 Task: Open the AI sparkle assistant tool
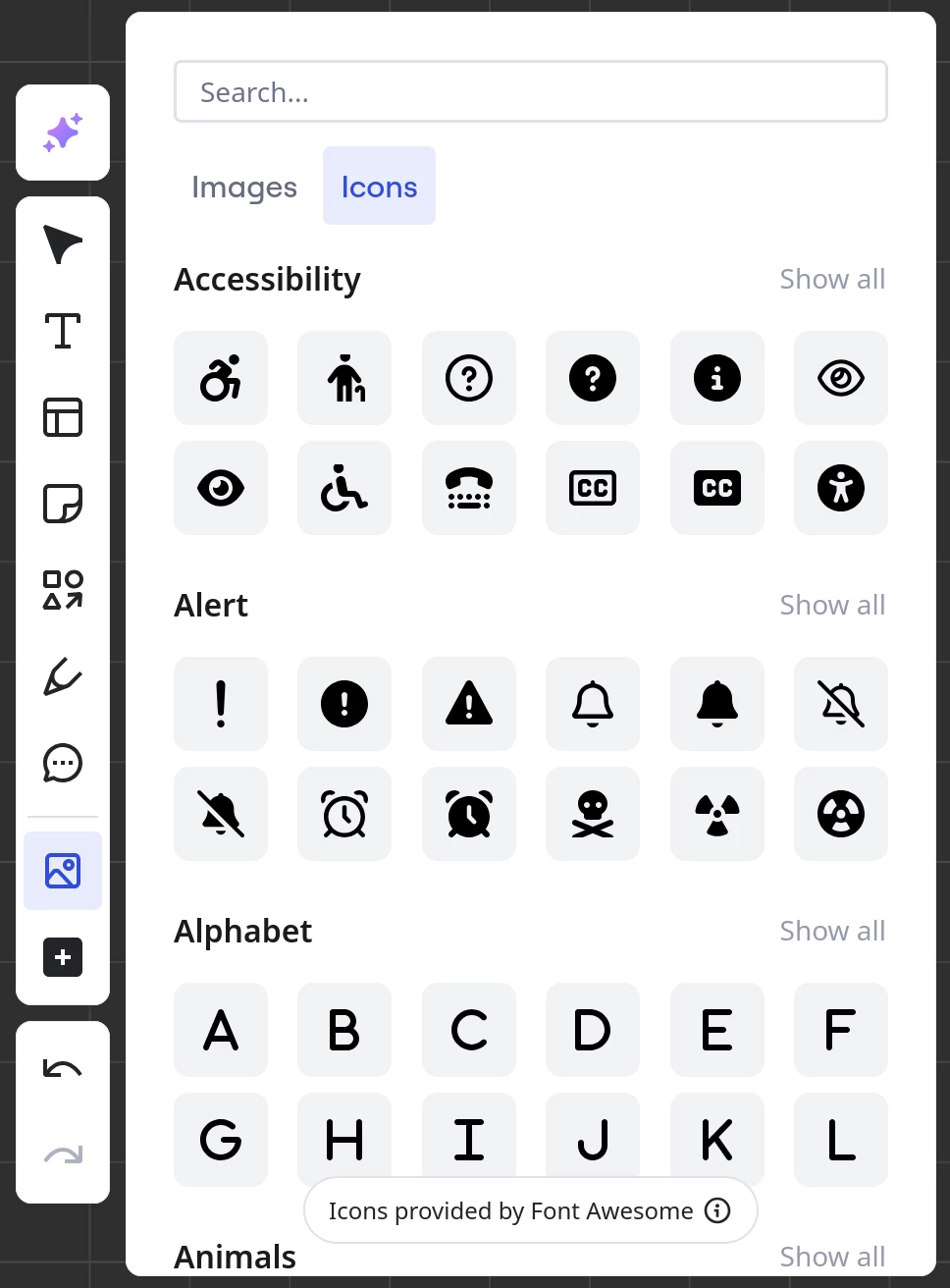[x=63, y=133]
